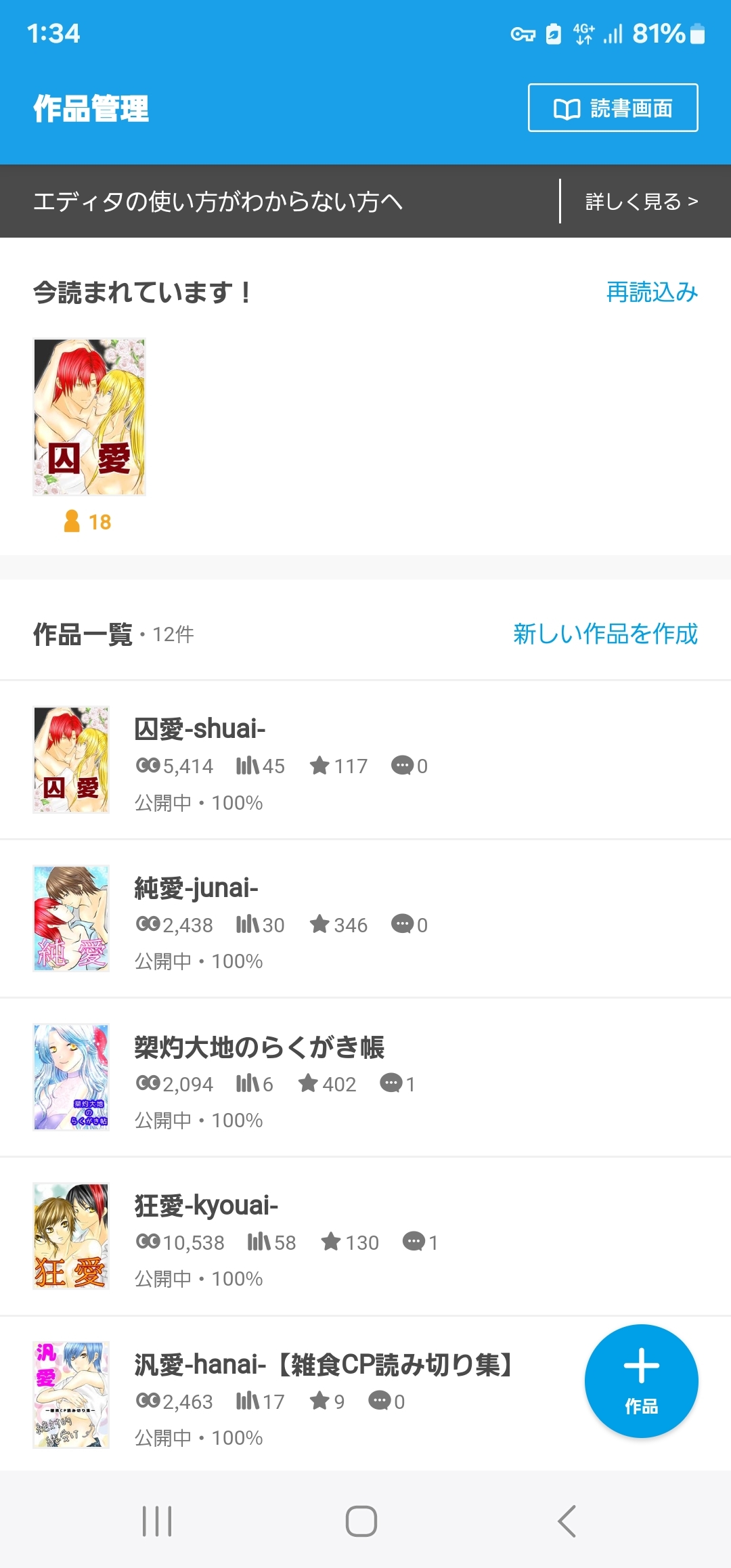Open the 読書画面 reading screen button
Viewport: 731px width, 1568px height.
coord(613,108)
